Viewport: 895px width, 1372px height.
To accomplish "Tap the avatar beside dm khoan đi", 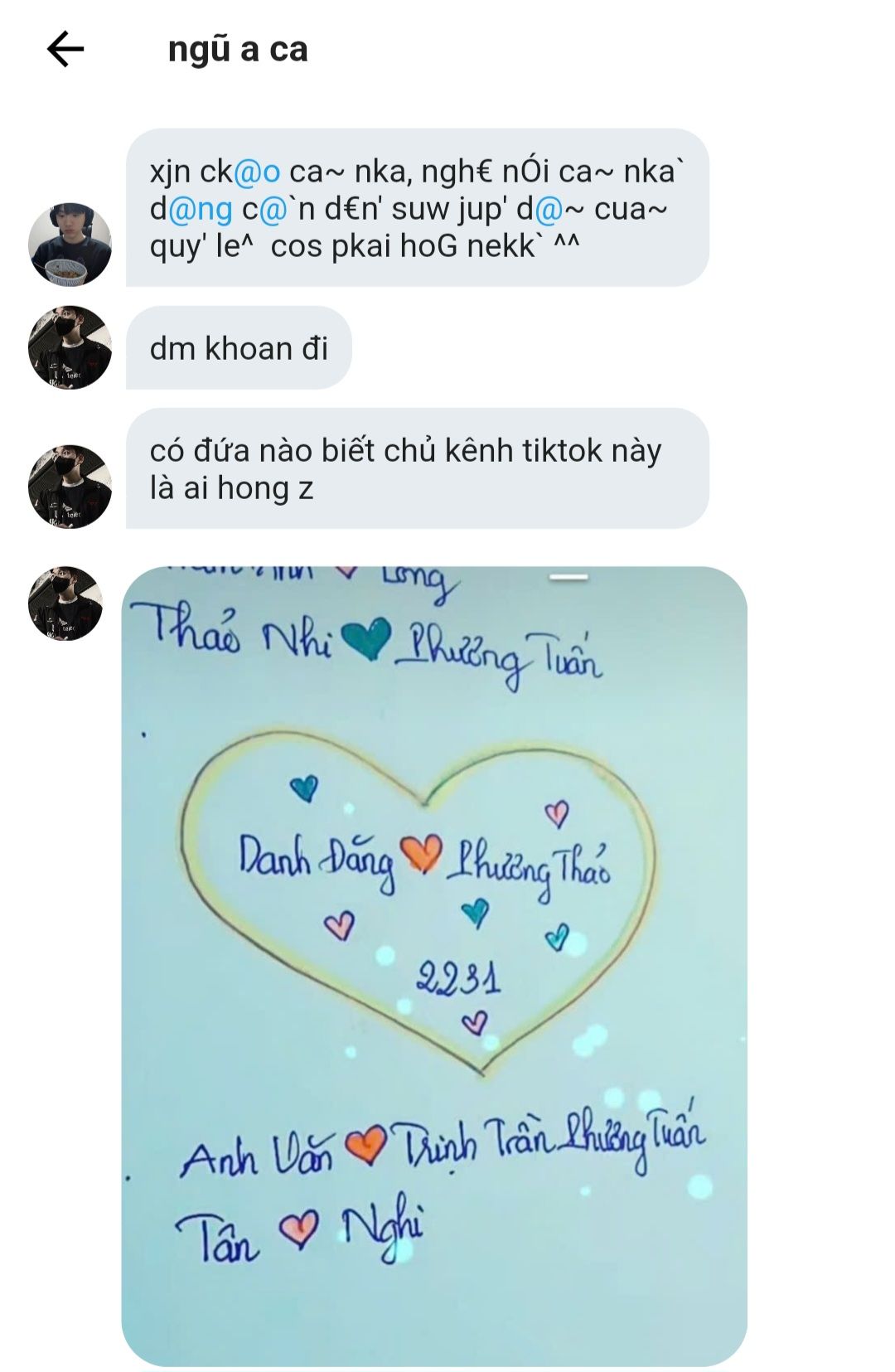I will point(70,347).
